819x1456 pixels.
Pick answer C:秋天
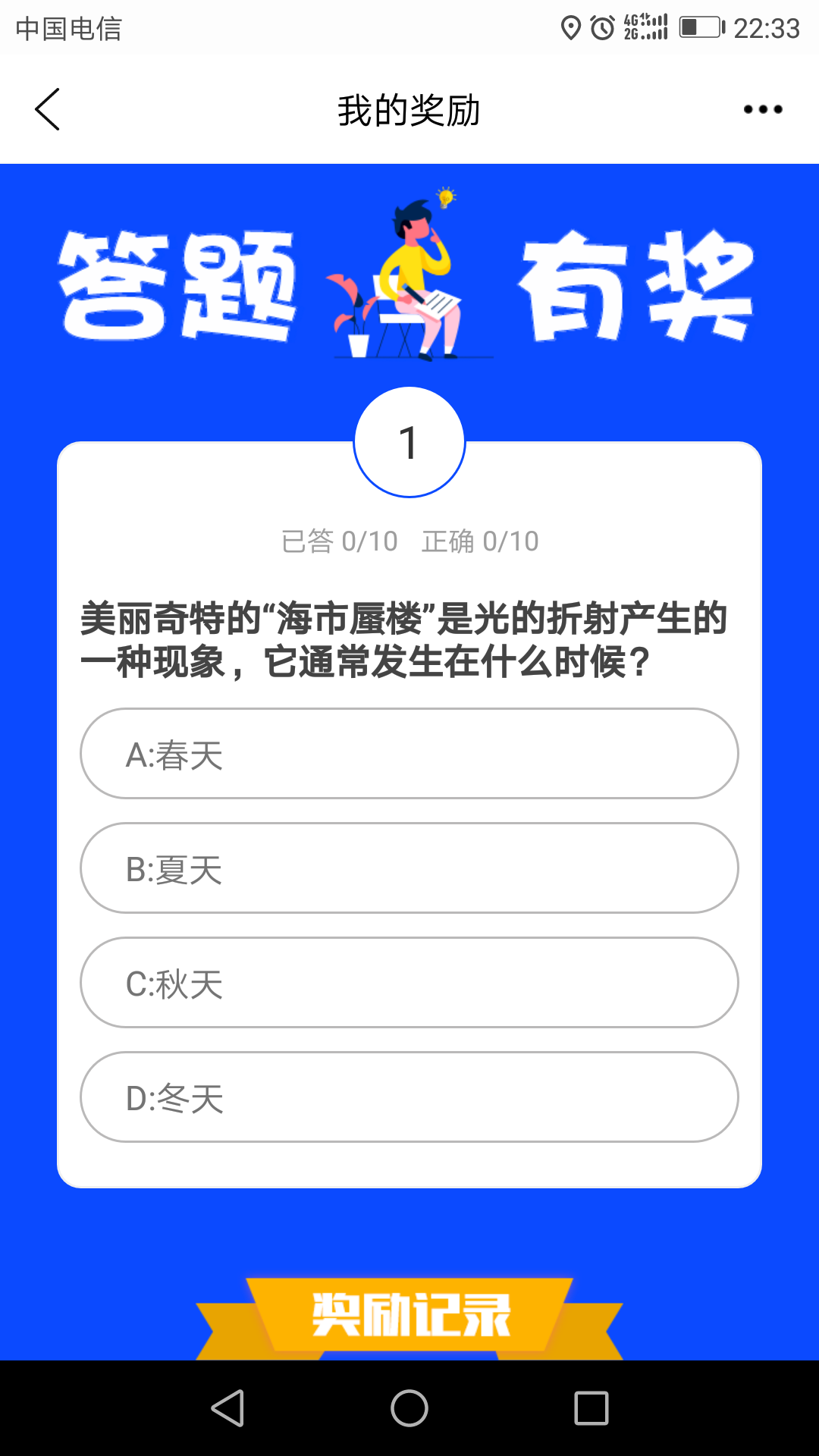pyautogui.click(x=409, y=983)
